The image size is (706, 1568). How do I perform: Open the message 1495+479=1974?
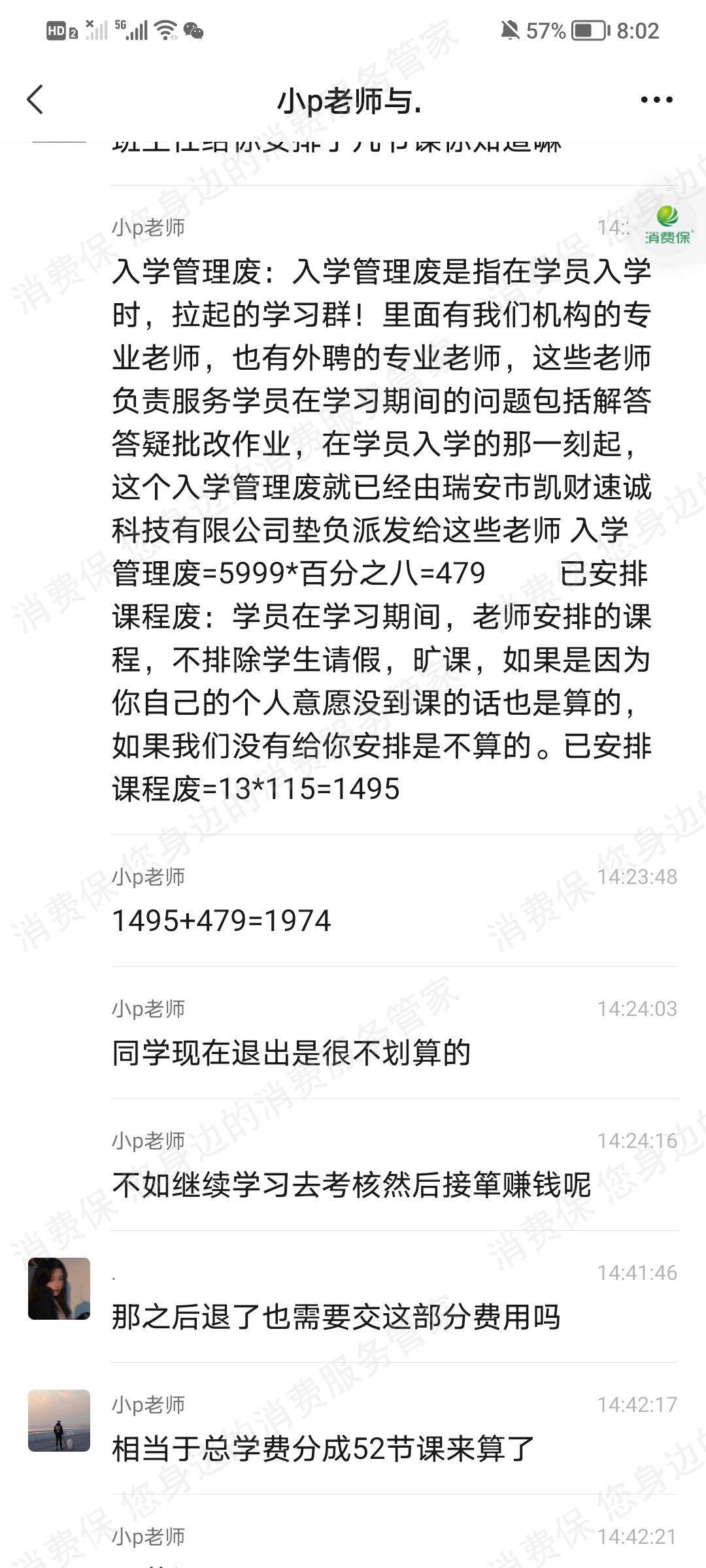coord(222,921)
